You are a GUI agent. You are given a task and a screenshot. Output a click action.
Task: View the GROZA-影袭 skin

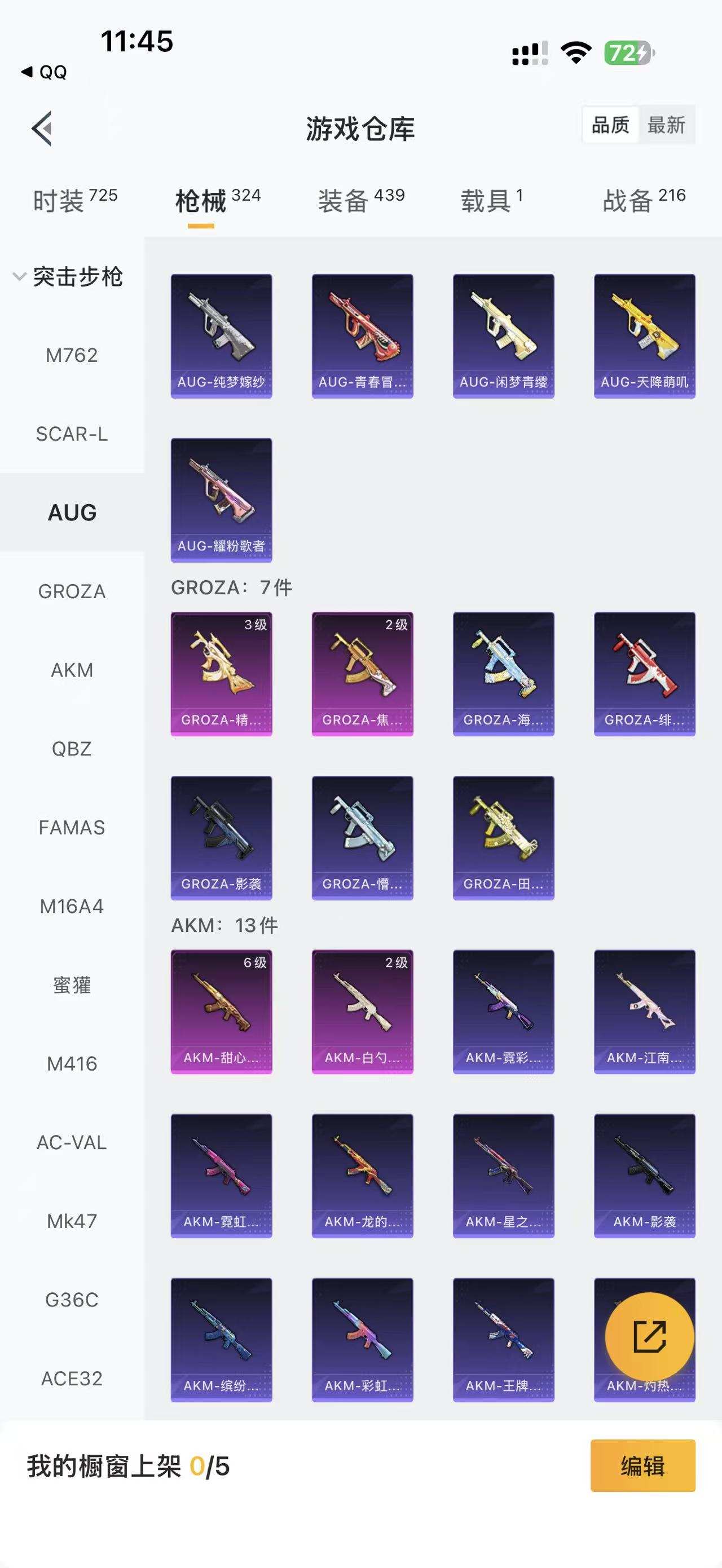pyautogui.click(x=221, y=838)
